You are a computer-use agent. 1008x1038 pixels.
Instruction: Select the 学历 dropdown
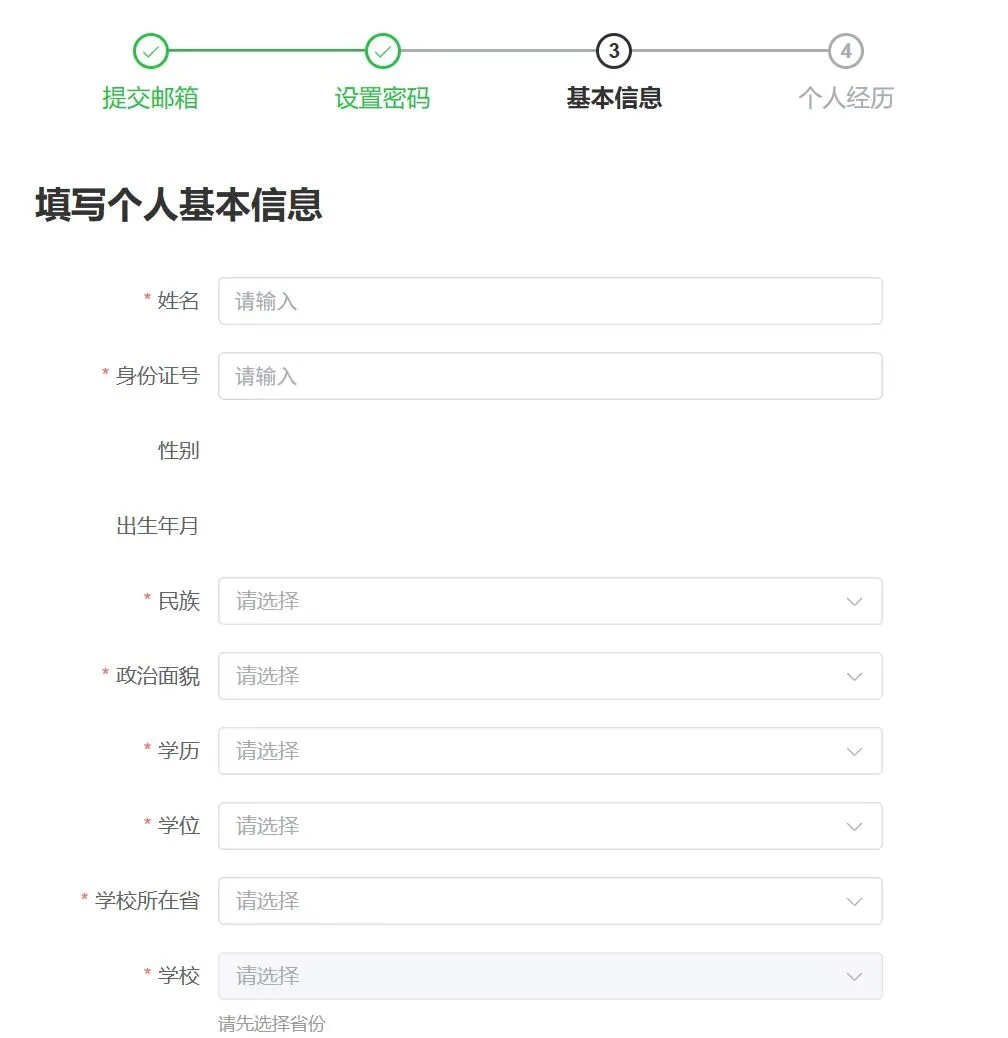[x=550, y=751]
